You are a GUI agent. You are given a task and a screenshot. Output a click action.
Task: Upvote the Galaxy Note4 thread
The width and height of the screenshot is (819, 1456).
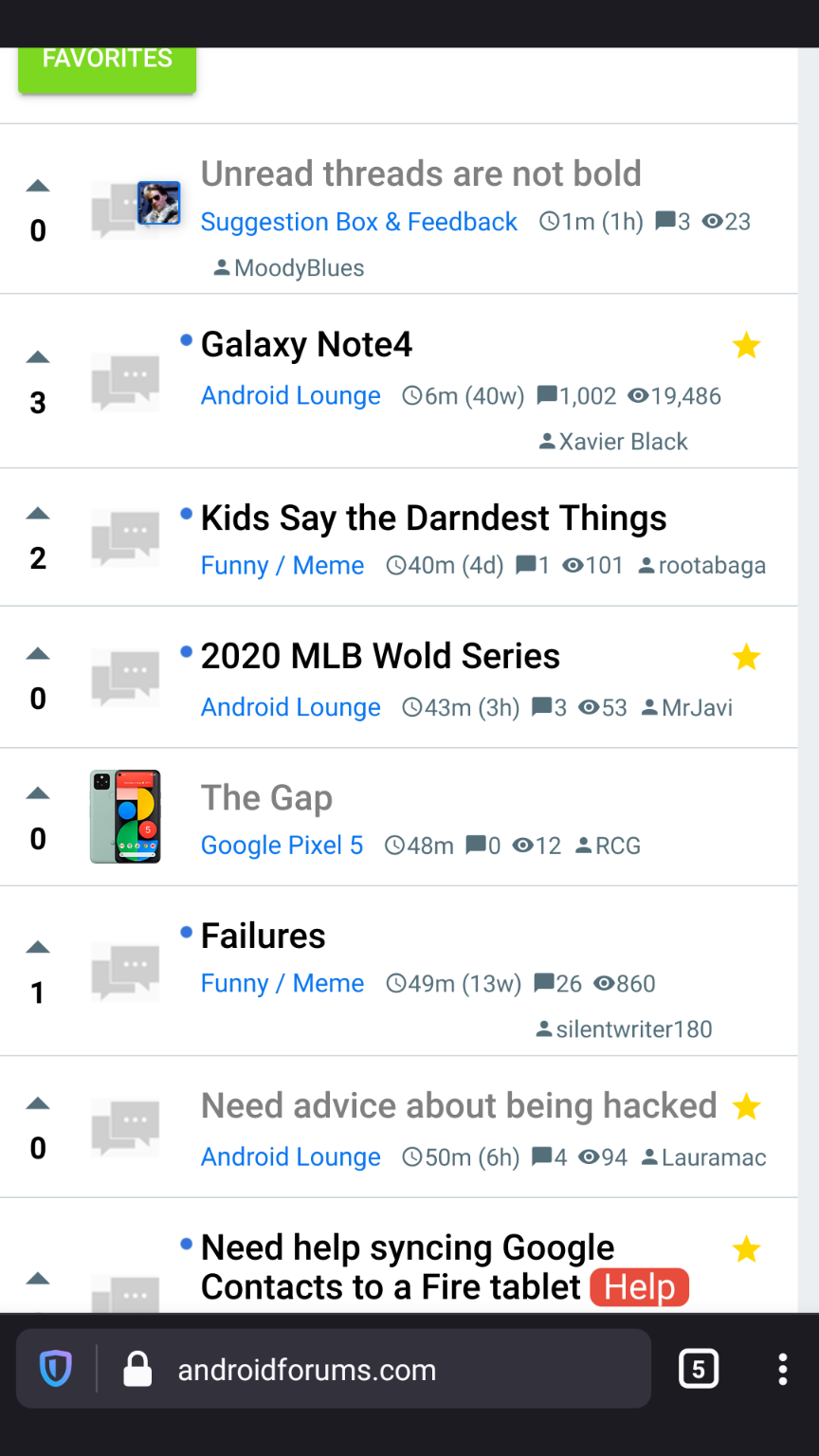coord(38,358)
